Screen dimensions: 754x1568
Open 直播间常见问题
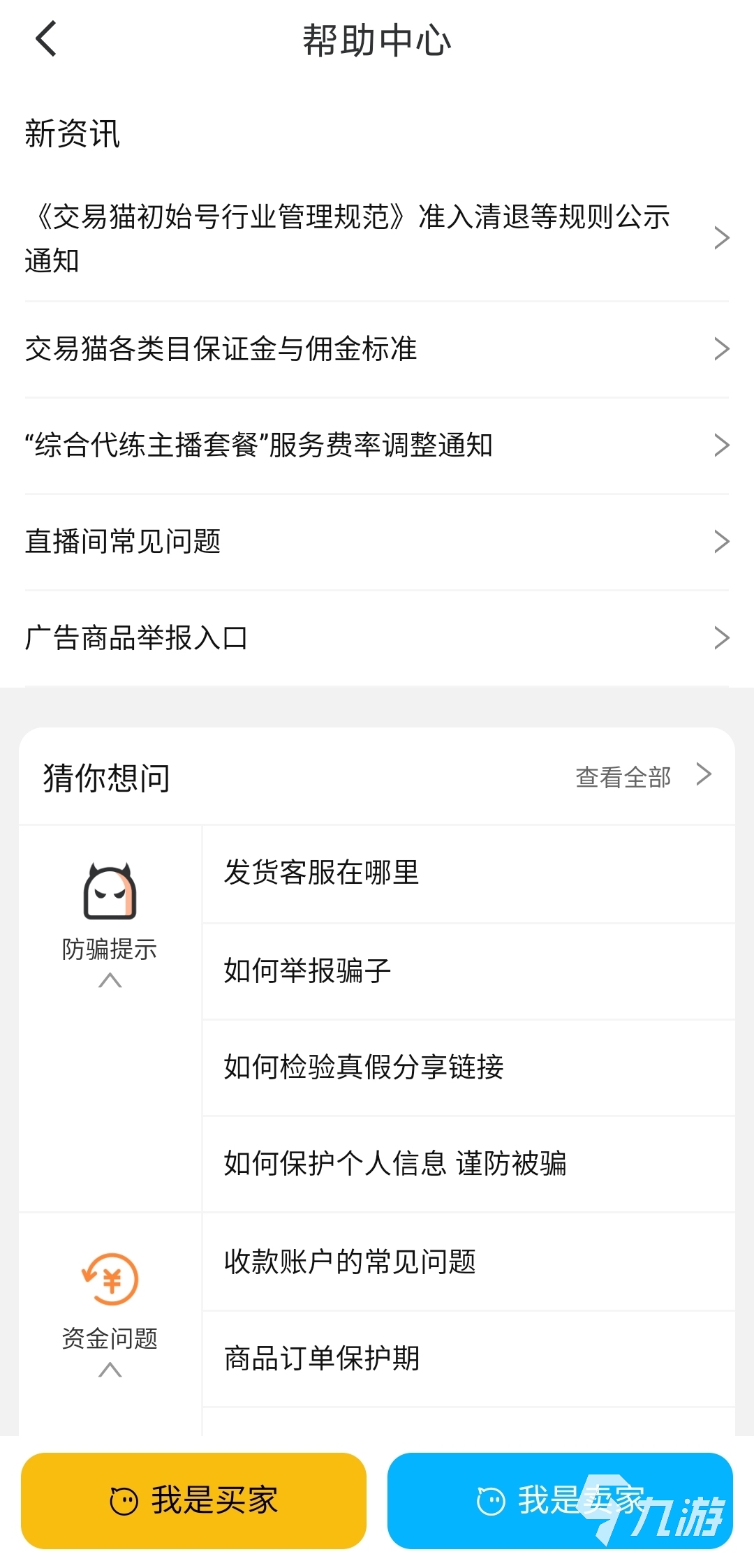tap(376, 541)
